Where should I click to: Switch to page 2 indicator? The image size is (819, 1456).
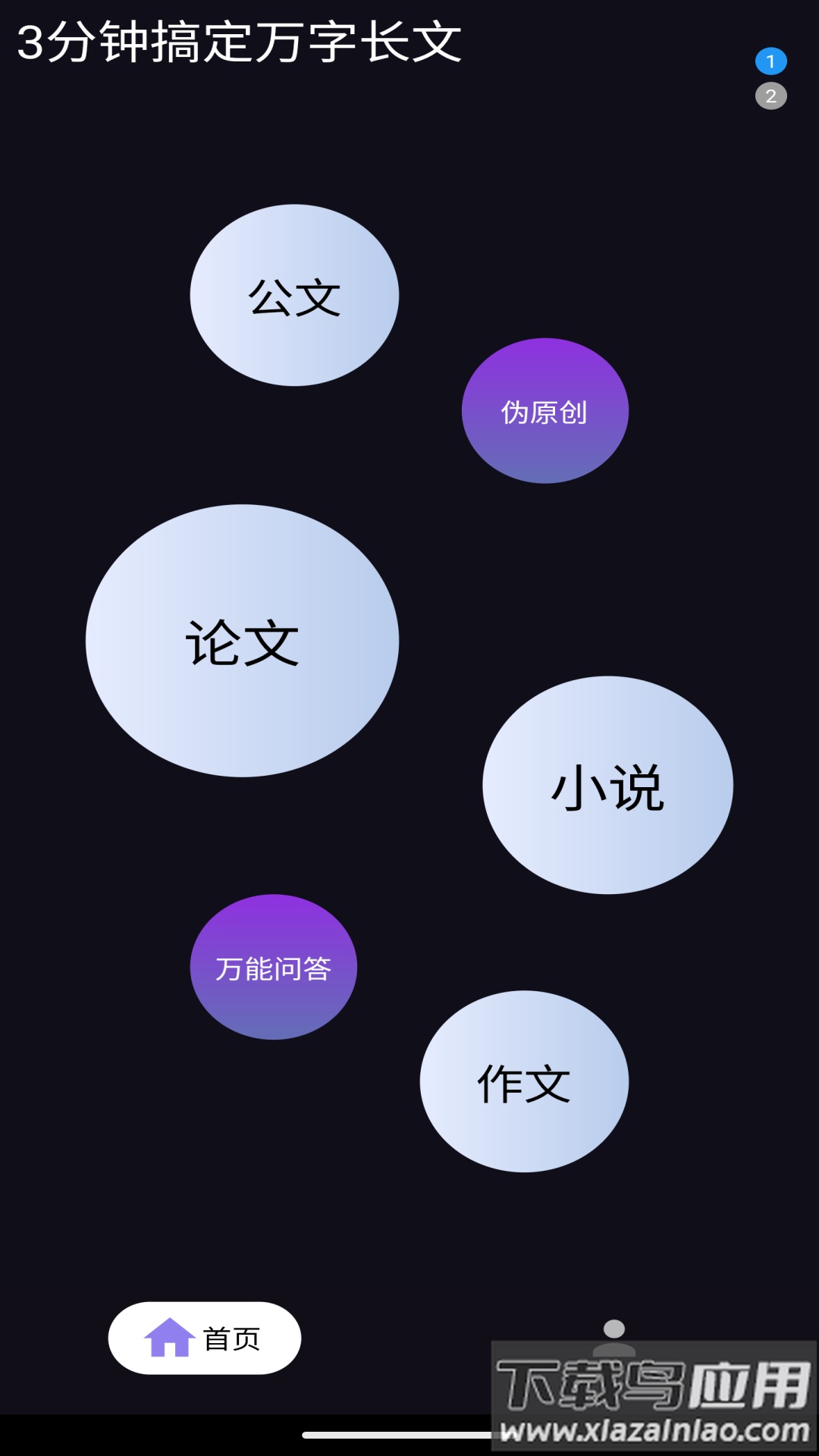(x=770, y=96)
